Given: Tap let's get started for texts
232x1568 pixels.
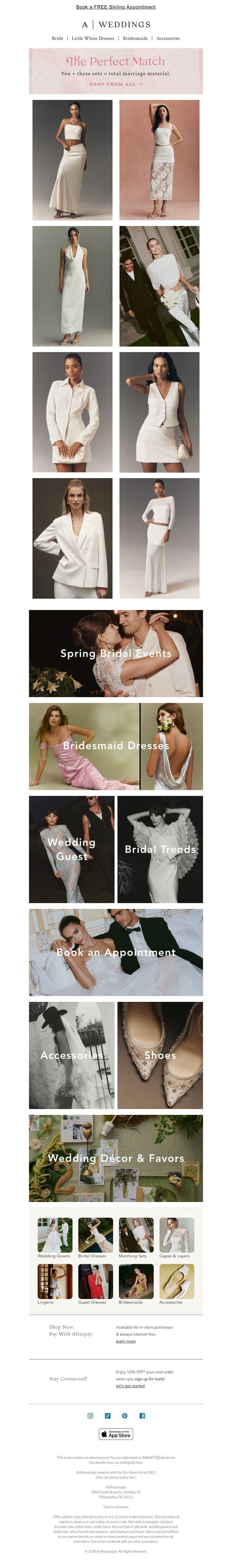Looking at the screenshot, I should pos(130,1385).
